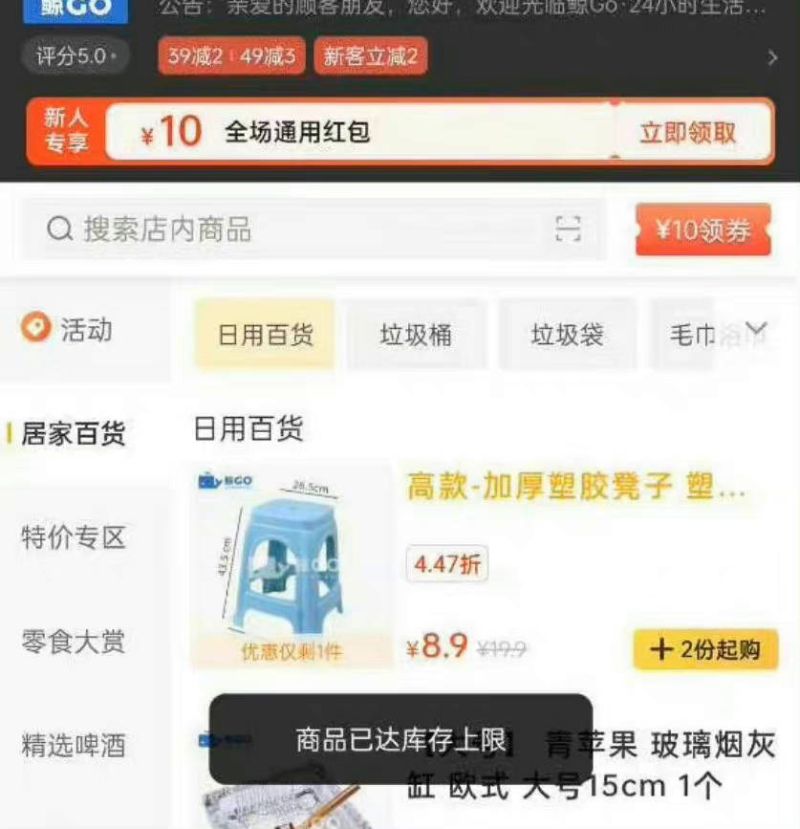Select the 日用百货 subcategory chip
Screen dimensions: 800x829
click(265, 335)
